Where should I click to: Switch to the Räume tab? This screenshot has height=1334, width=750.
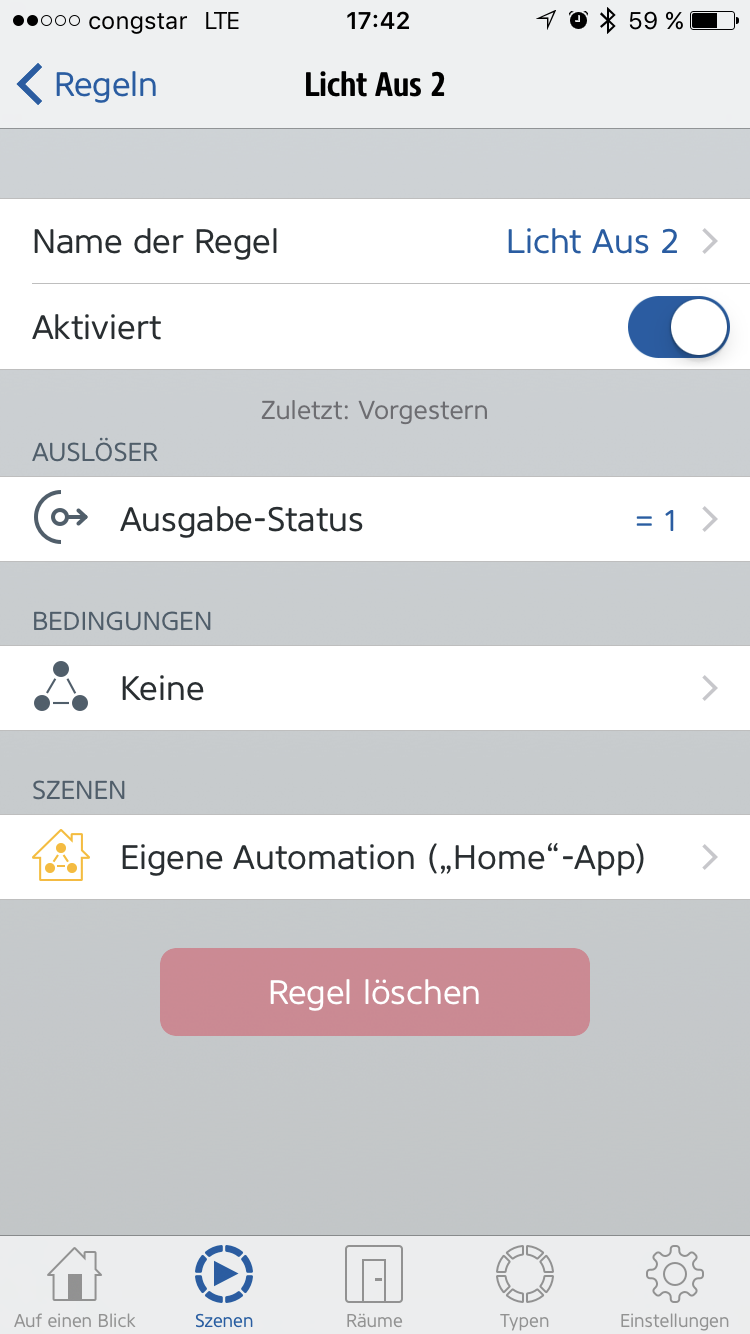click(374, 1287)
